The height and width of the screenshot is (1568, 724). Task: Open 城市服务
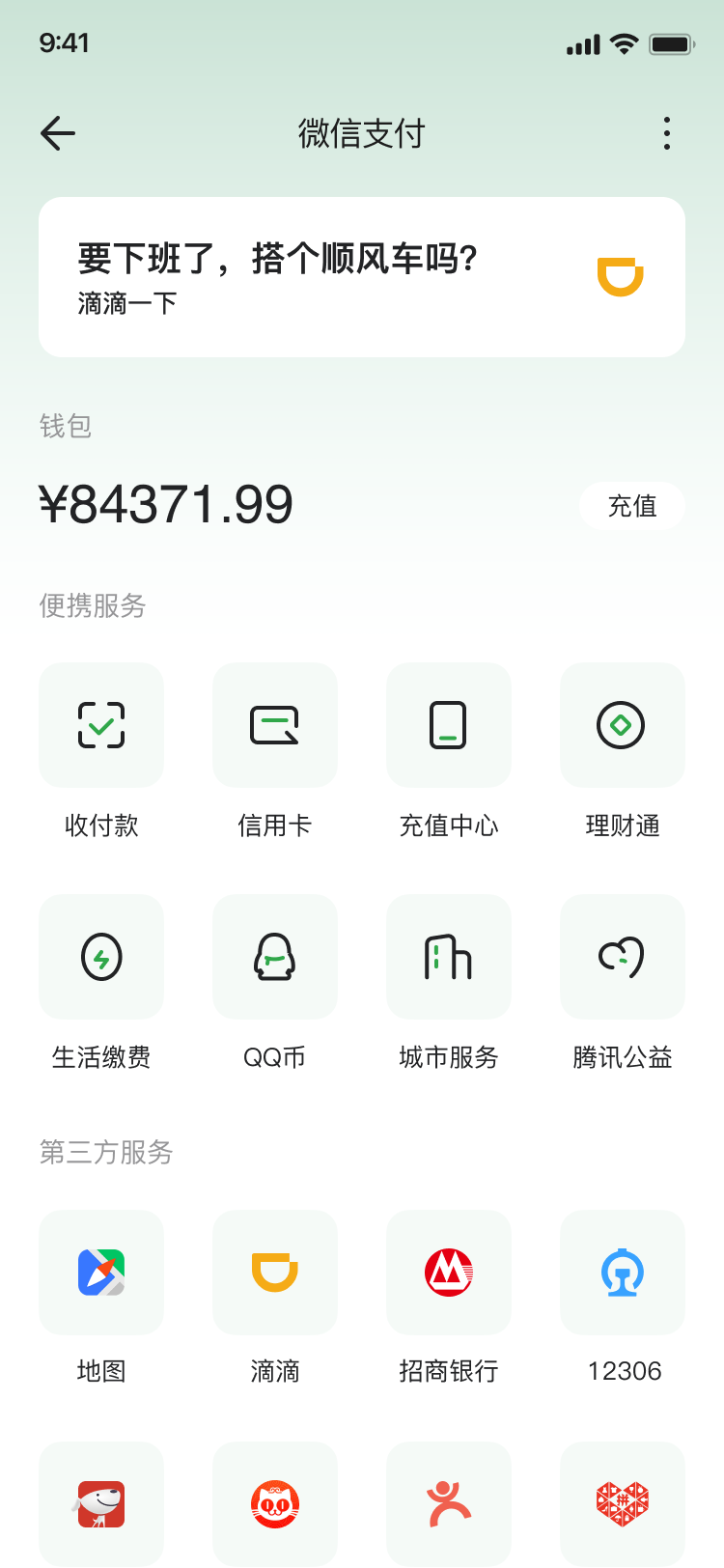(x=449, y=957)
